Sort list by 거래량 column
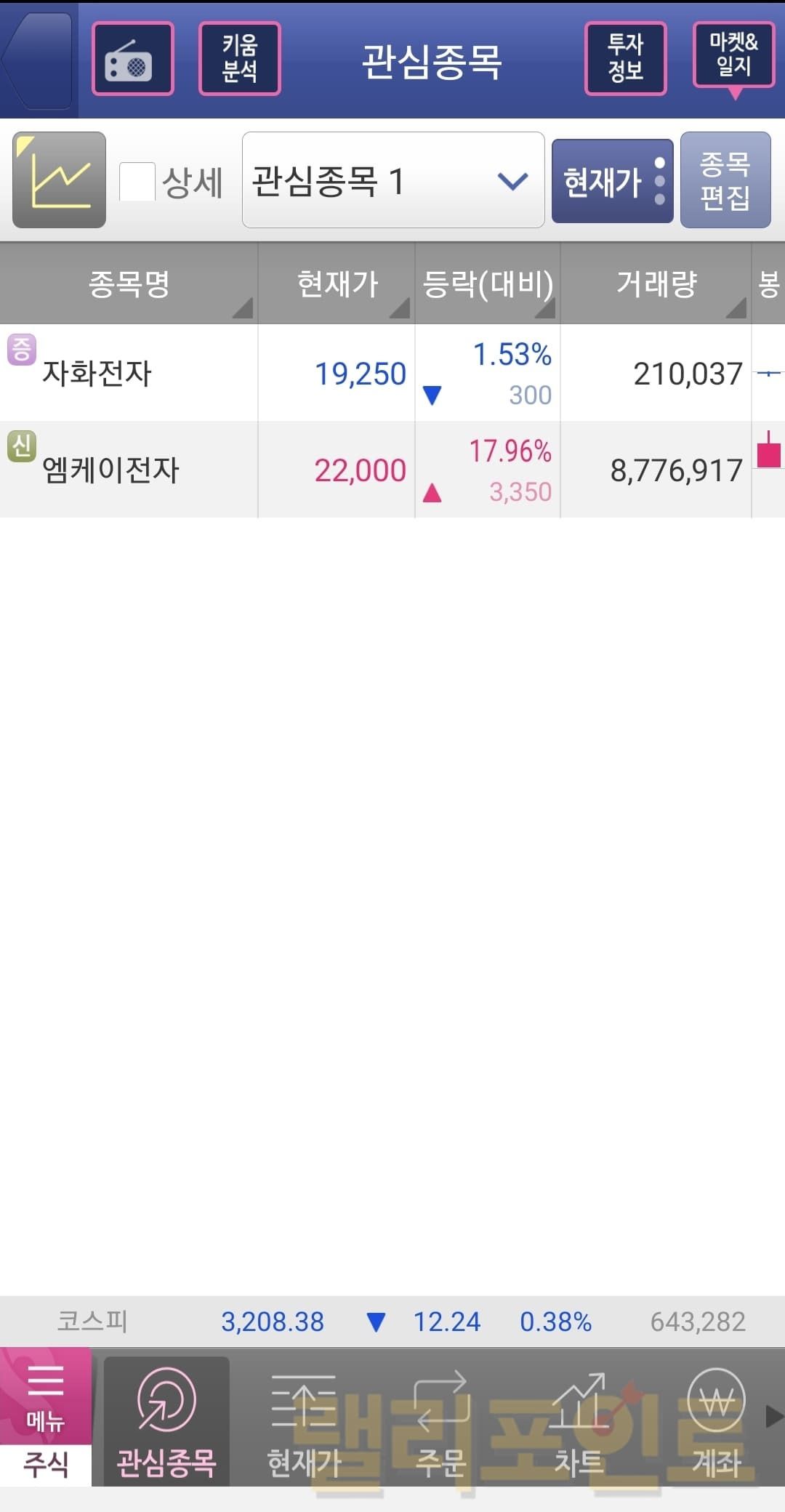This screenshot has height=1512, width=785. pos(656,283)
